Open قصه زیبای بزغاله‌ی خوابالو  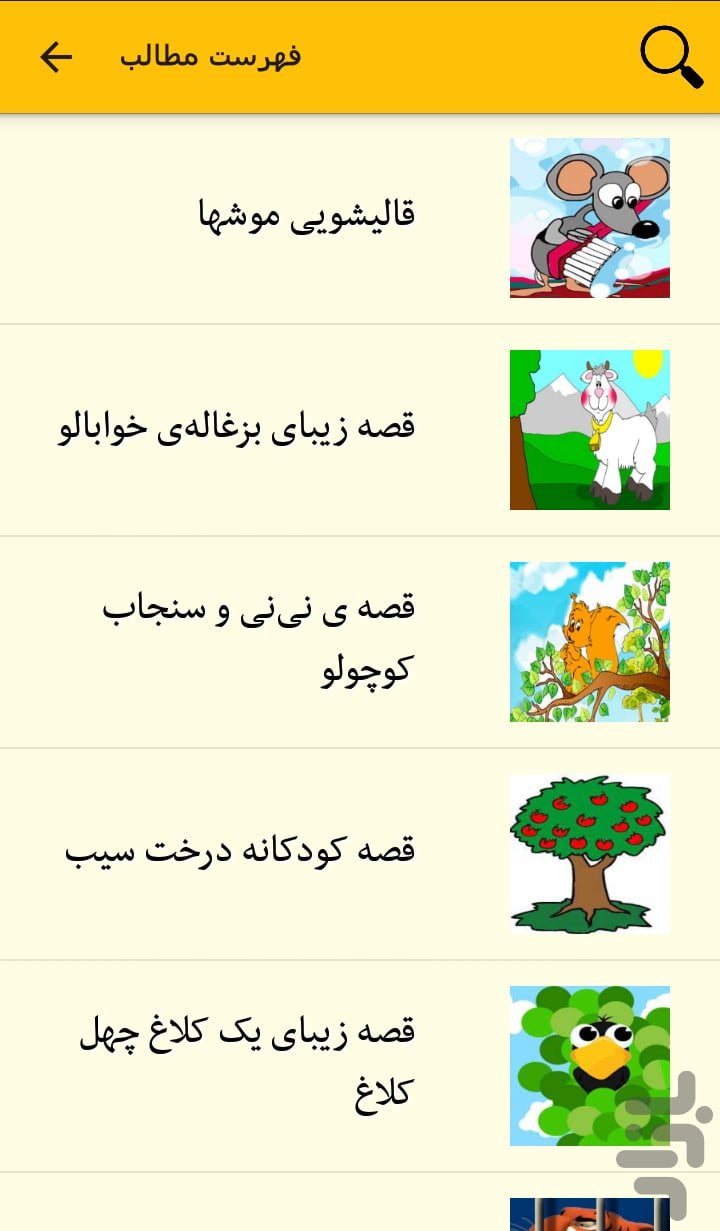(x=360, y=430)
